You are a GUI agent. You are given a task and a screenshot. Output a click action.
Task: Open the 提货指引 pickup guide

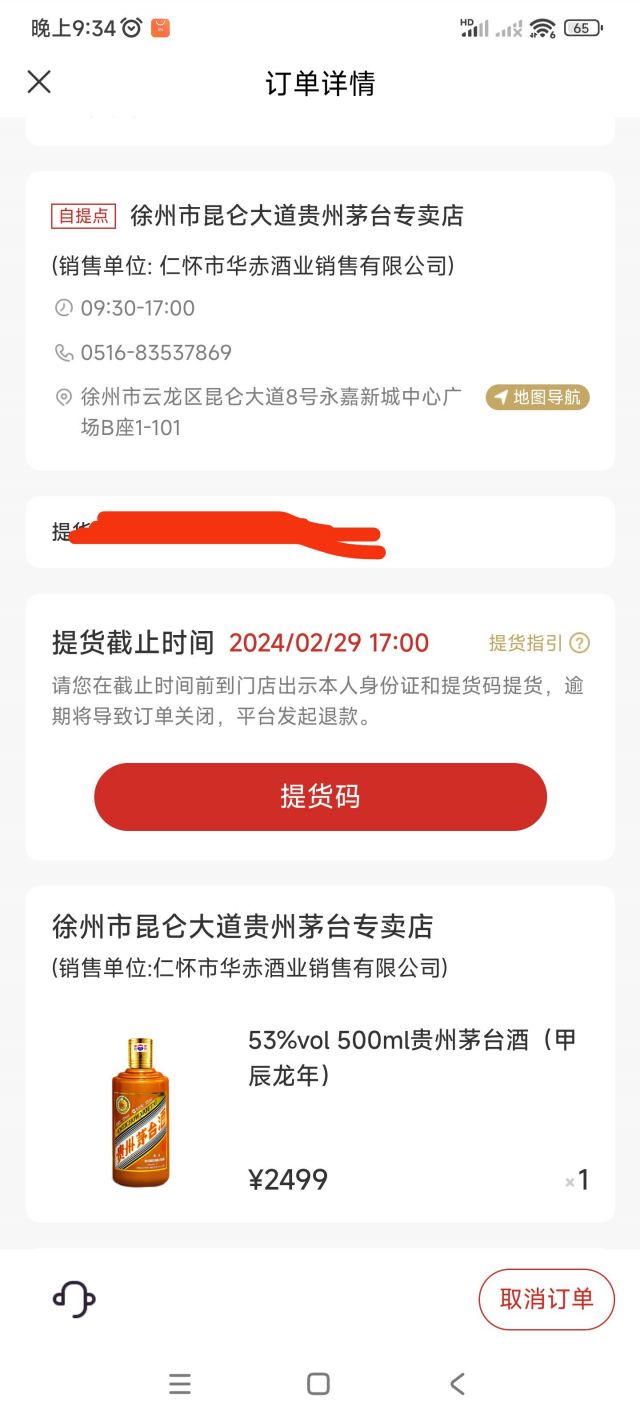pos(538,643)
